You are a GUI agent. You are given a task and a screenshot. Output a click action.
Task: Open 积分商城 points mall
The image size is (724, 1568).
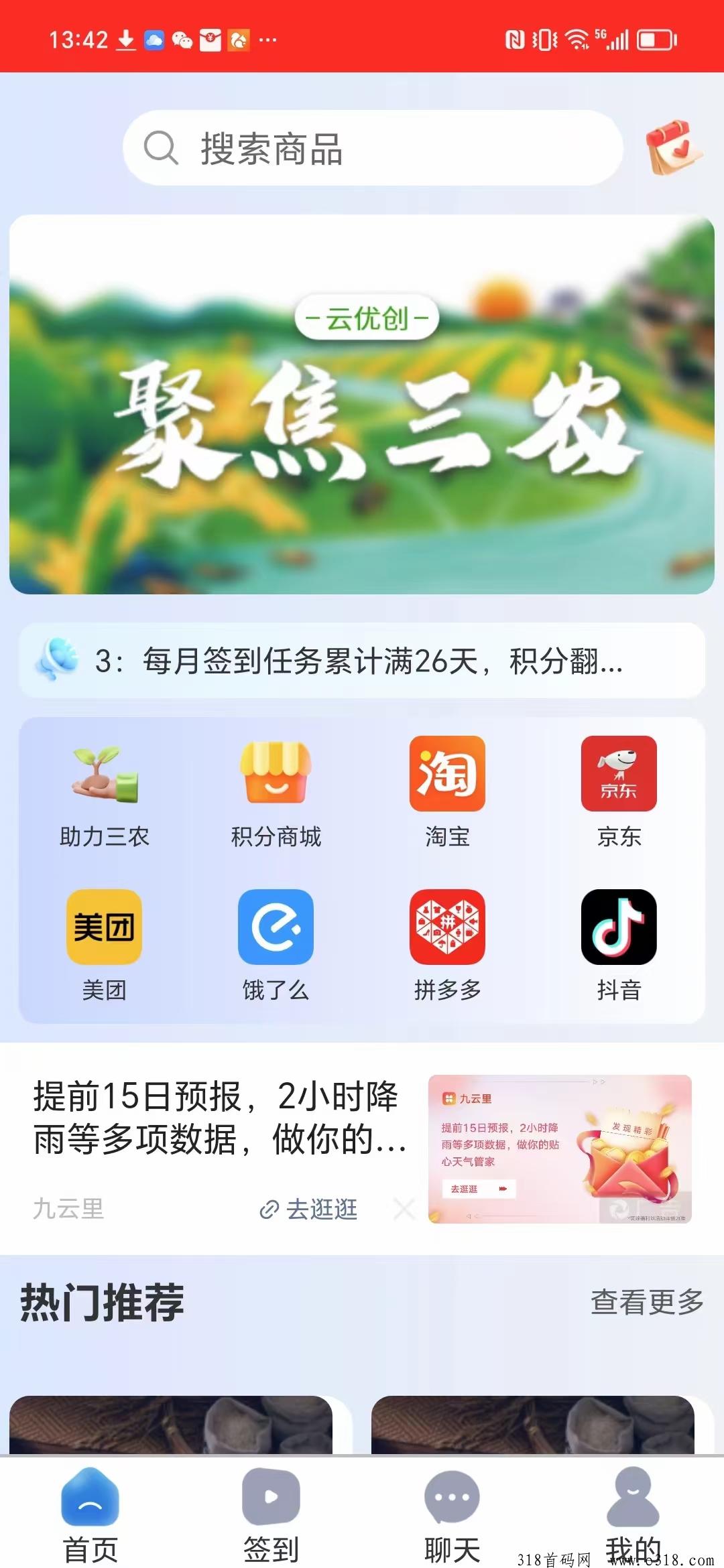276,793
